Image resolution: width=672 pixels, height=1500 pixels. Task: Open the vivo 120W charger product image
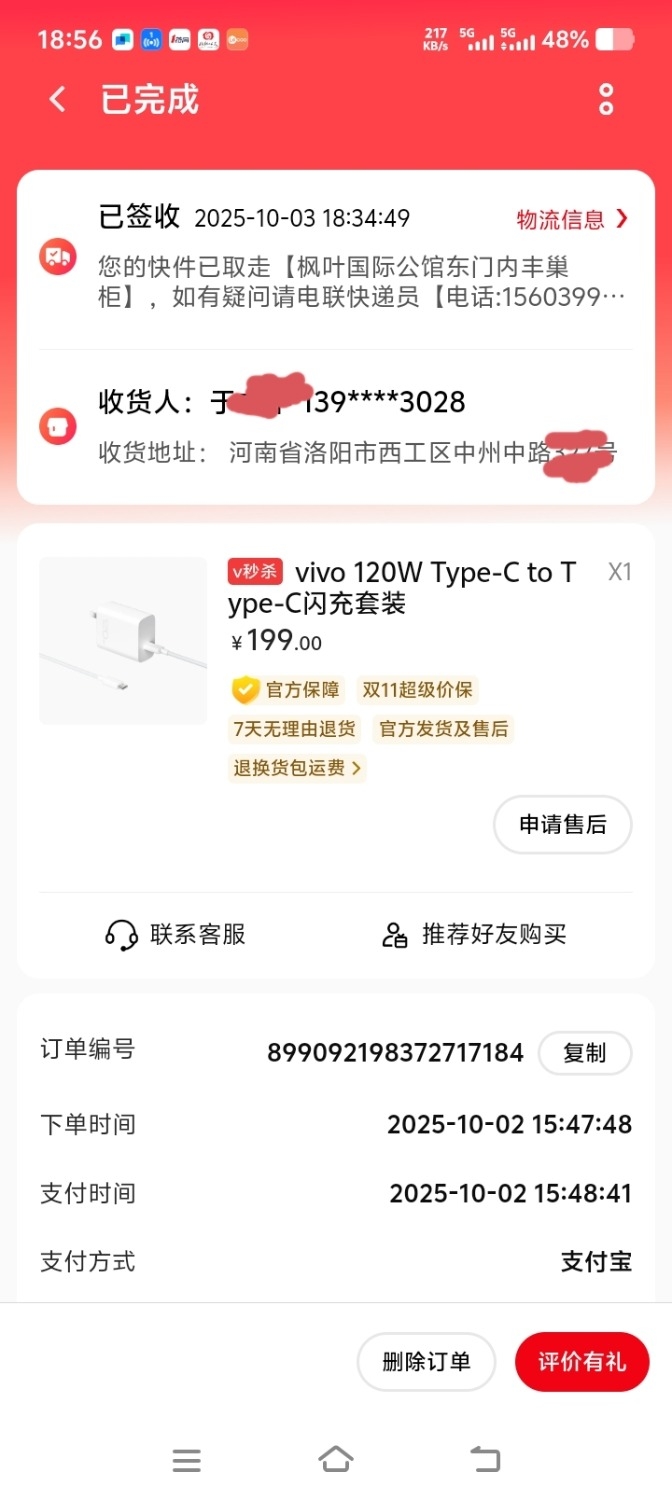[123, 641]
